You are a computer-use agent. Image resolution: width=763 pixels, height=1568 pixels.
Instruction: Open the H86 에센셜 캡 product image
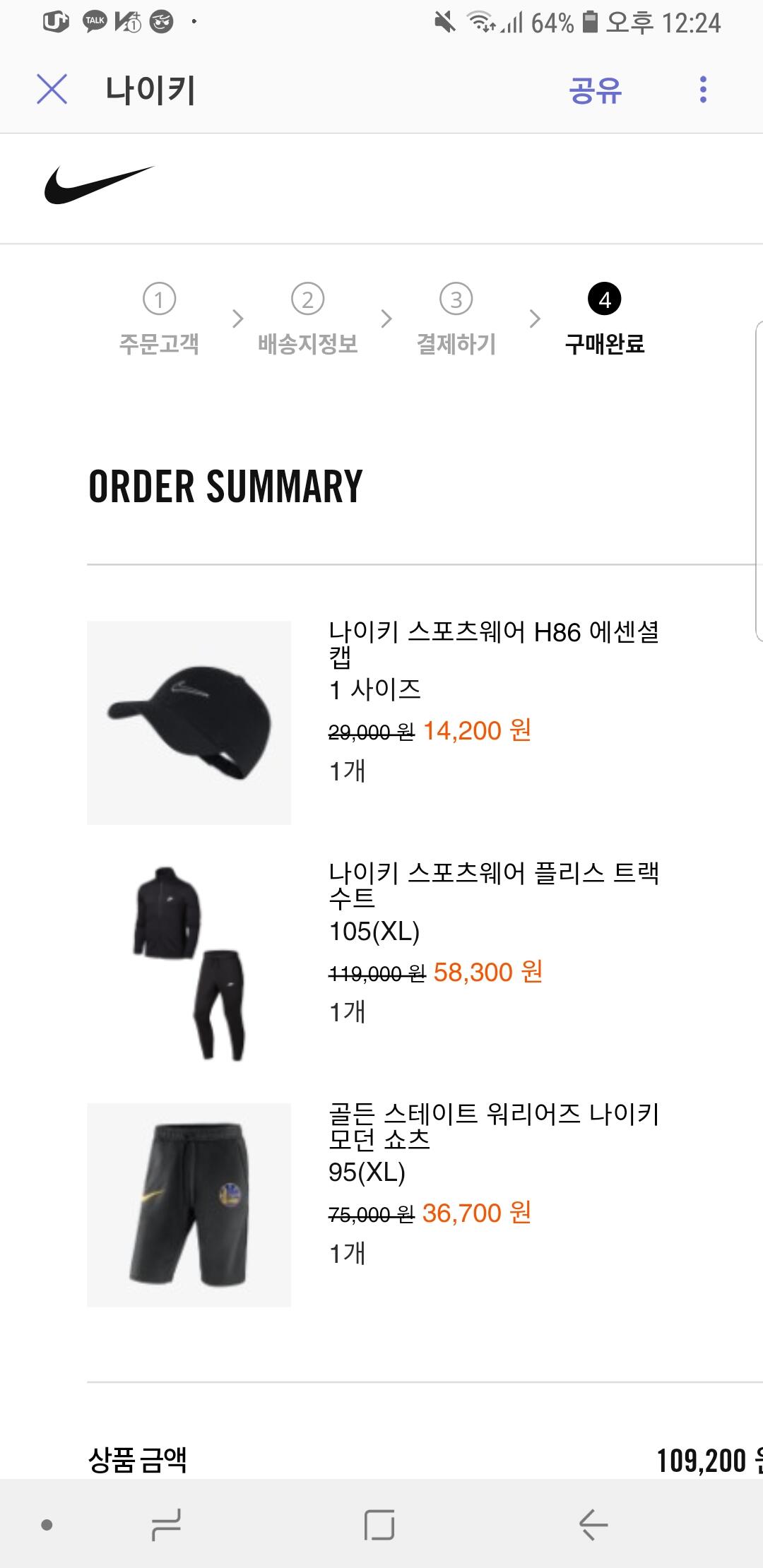coord(189,723)
